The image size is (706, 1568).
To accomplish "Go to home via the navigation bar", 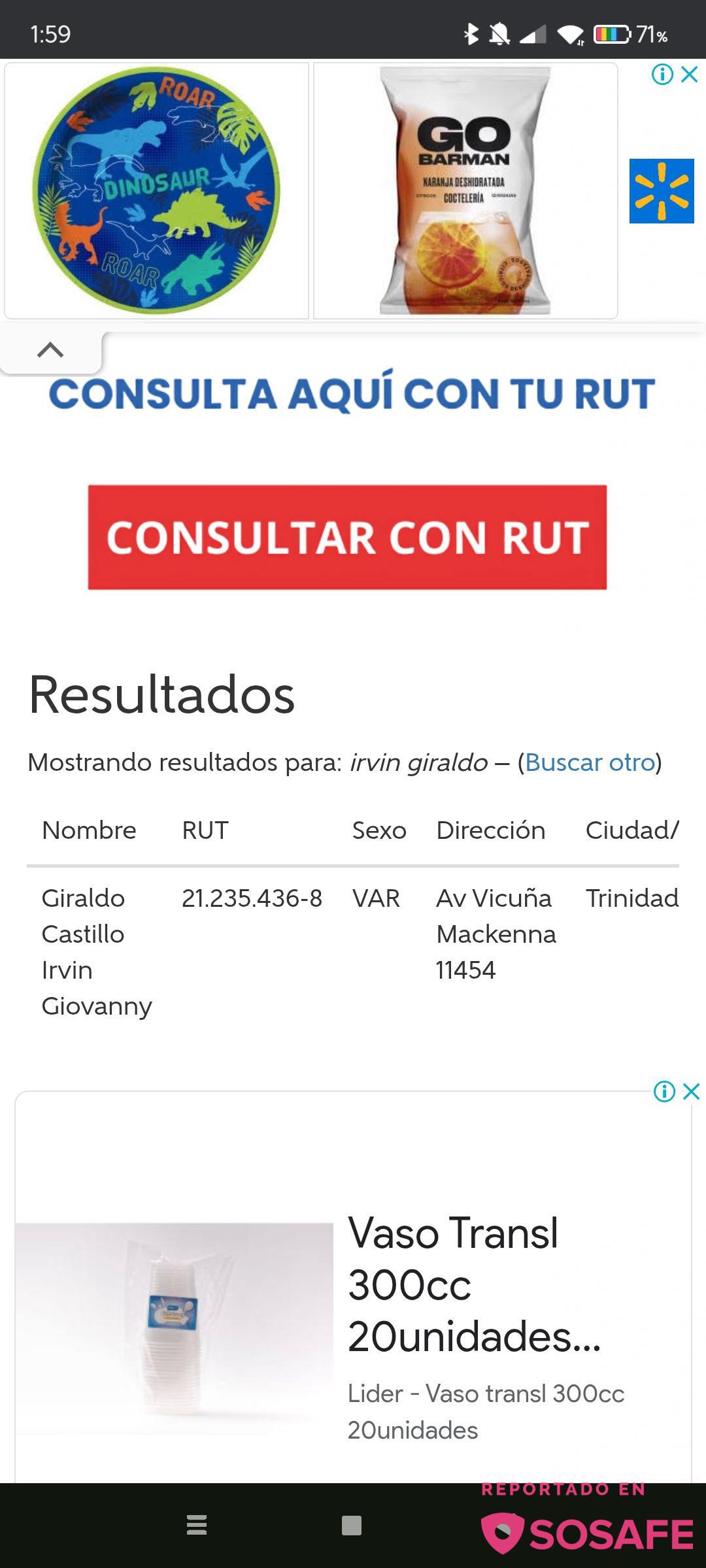I will (352, 1526).
